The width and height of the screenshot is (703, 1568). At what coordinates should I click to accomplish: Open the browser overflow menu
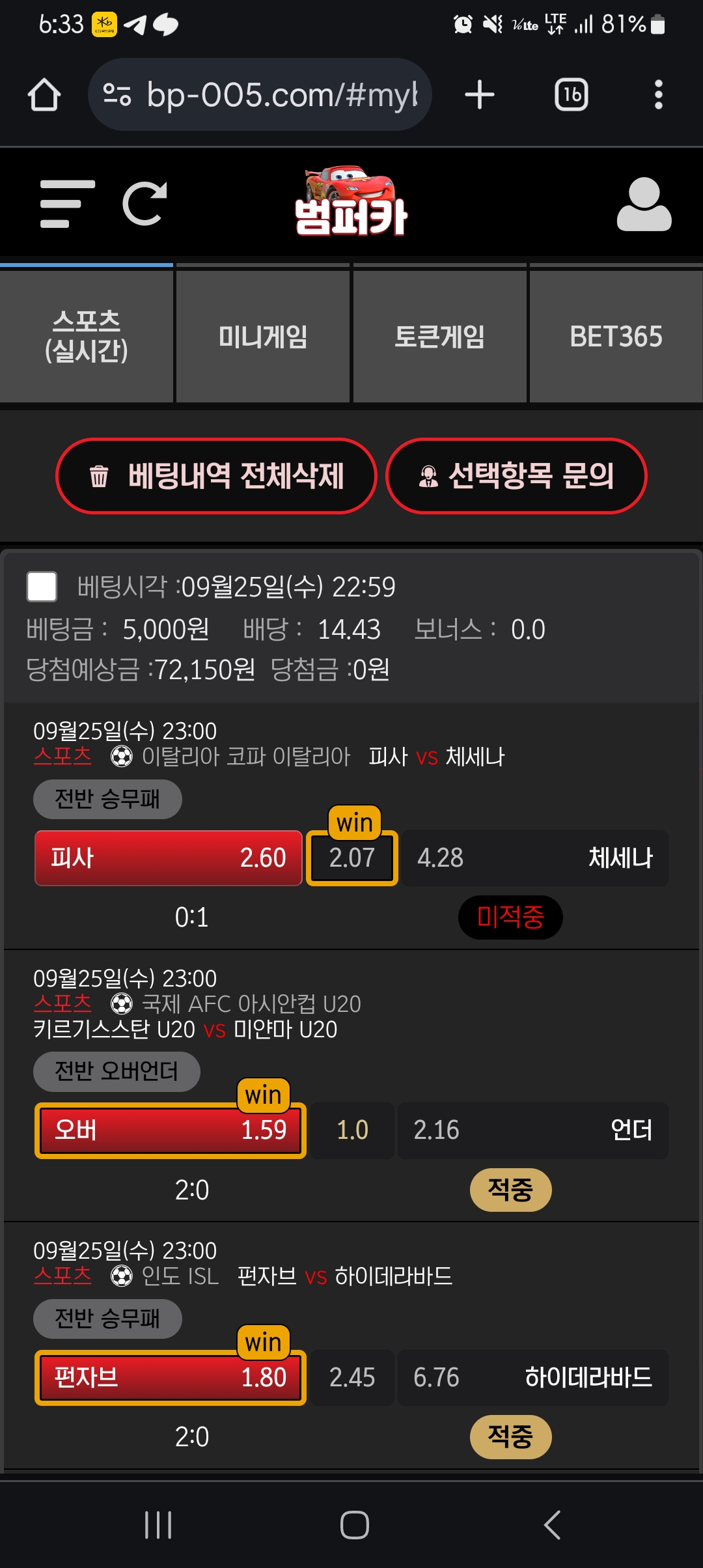[658, 95]
